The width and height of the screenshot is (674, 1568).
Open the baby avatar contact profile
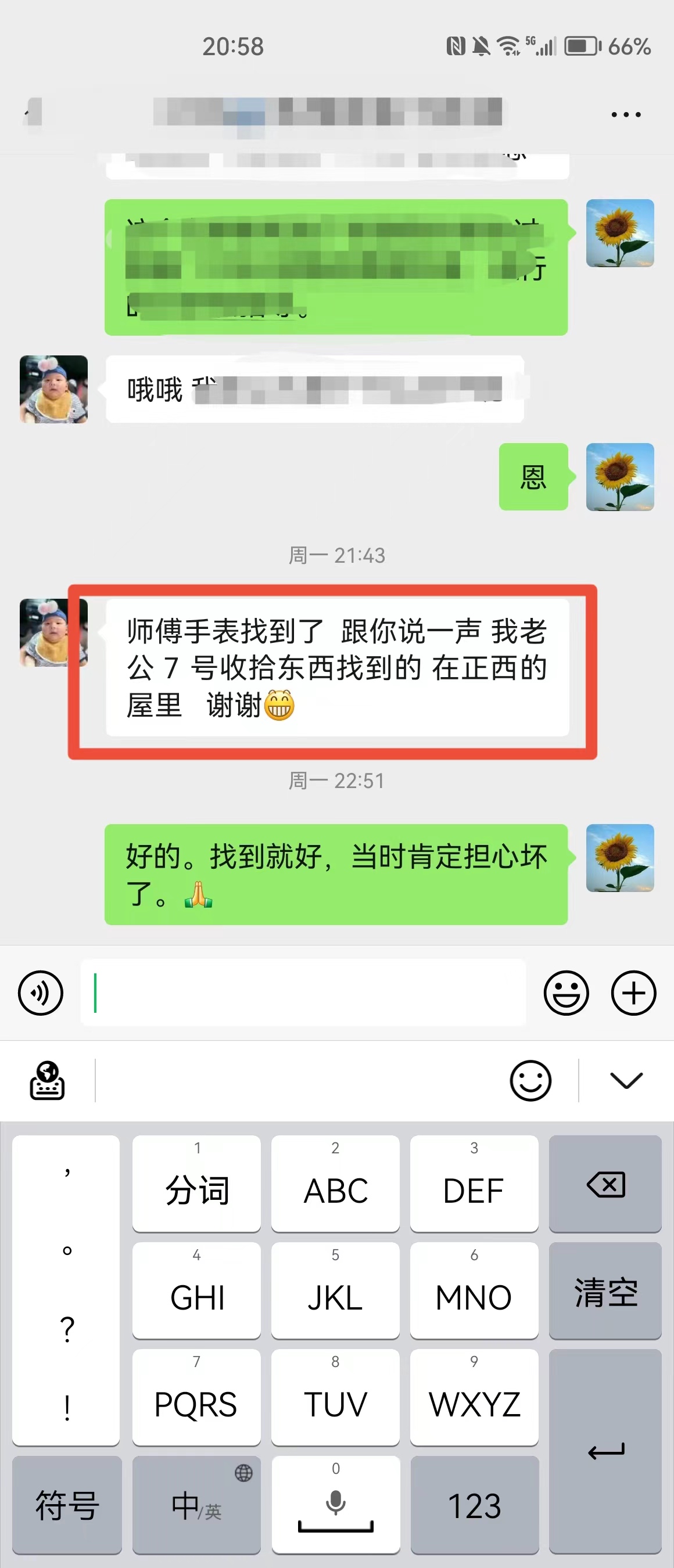coord(53,632)
